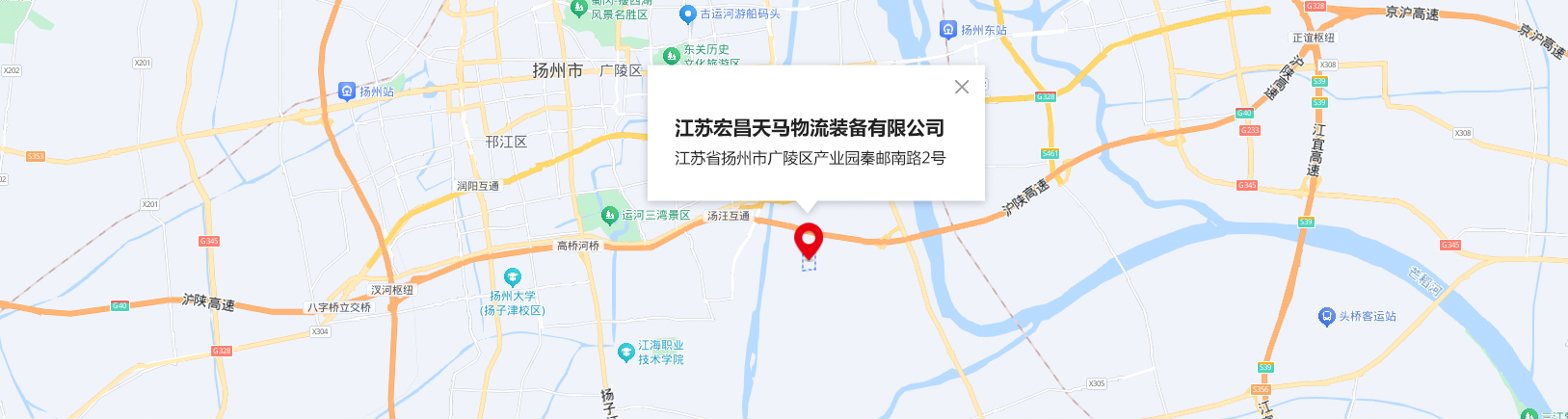
Task: Select the 扬州东站 station marker
Action: tap(948, 30)
